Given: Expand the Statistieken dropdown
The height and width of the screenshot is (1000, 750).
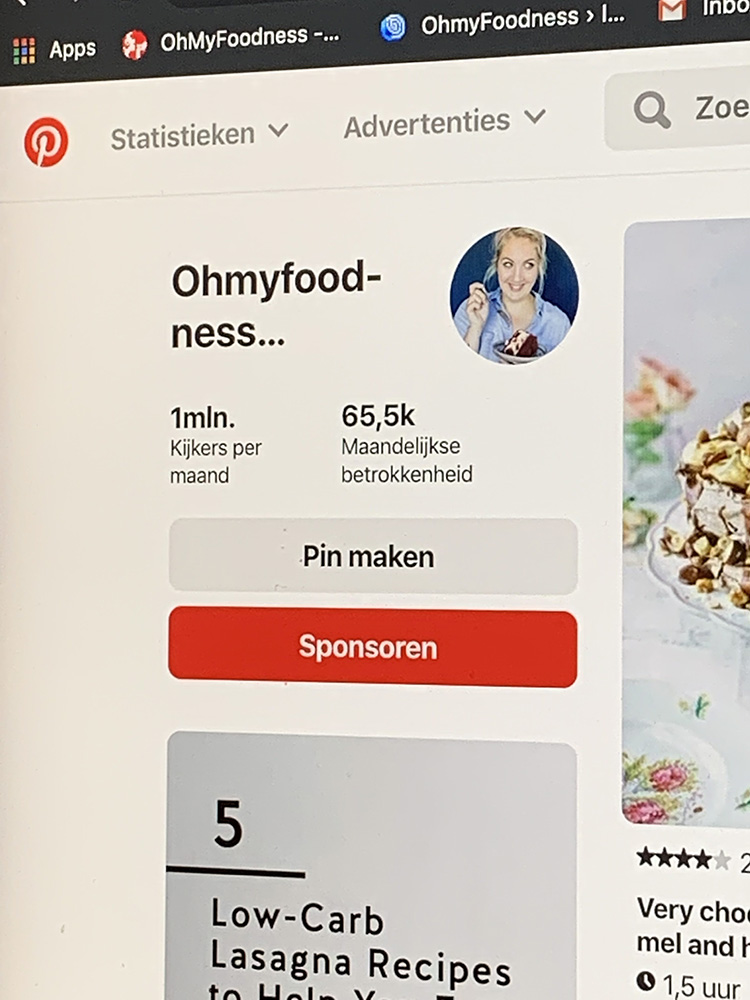Looking at the screenshot, I should point(198,134).
